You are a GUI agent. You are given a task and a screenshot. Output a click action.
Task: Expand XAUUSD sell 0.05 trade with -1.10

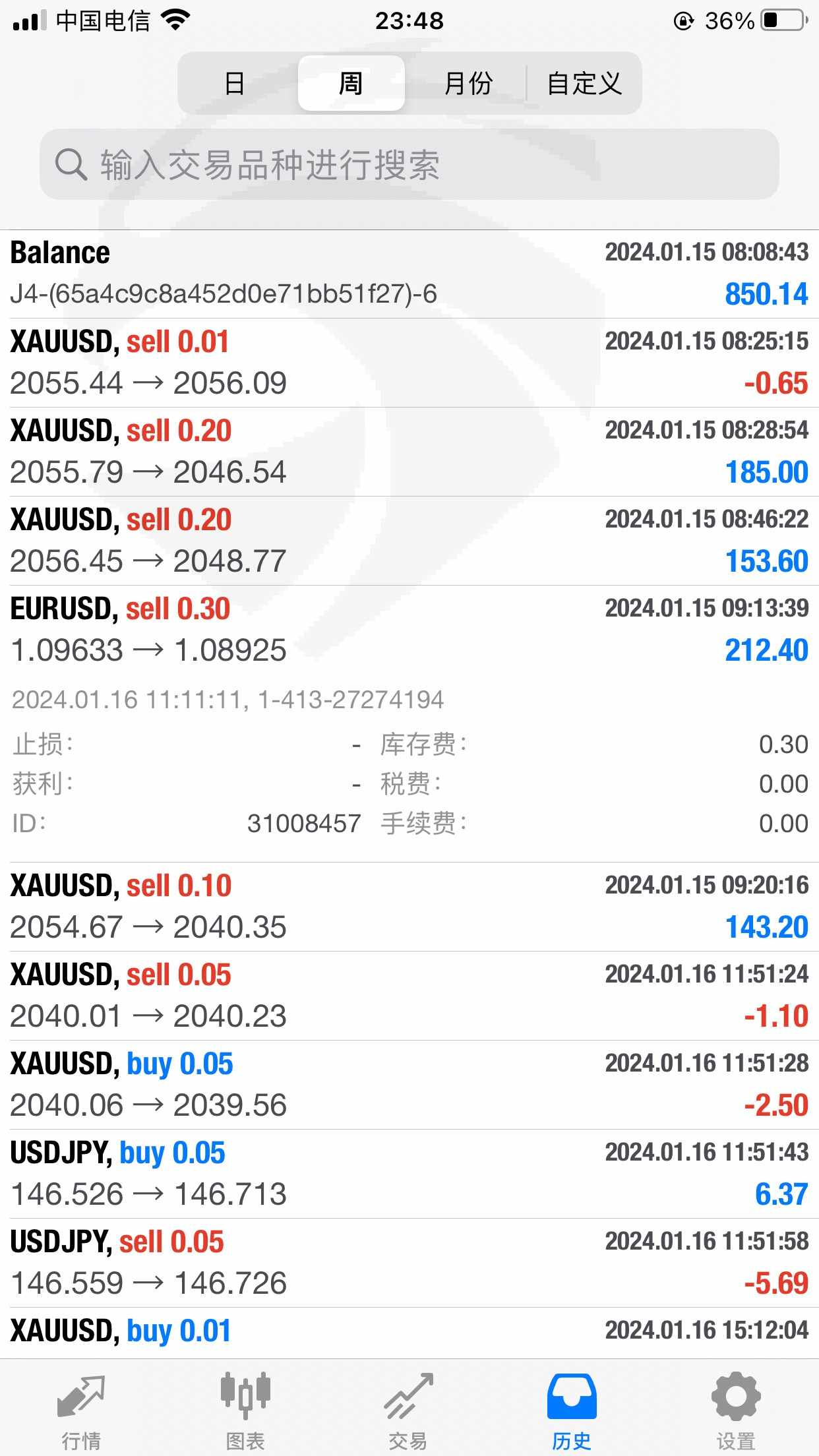coord(409,996)
